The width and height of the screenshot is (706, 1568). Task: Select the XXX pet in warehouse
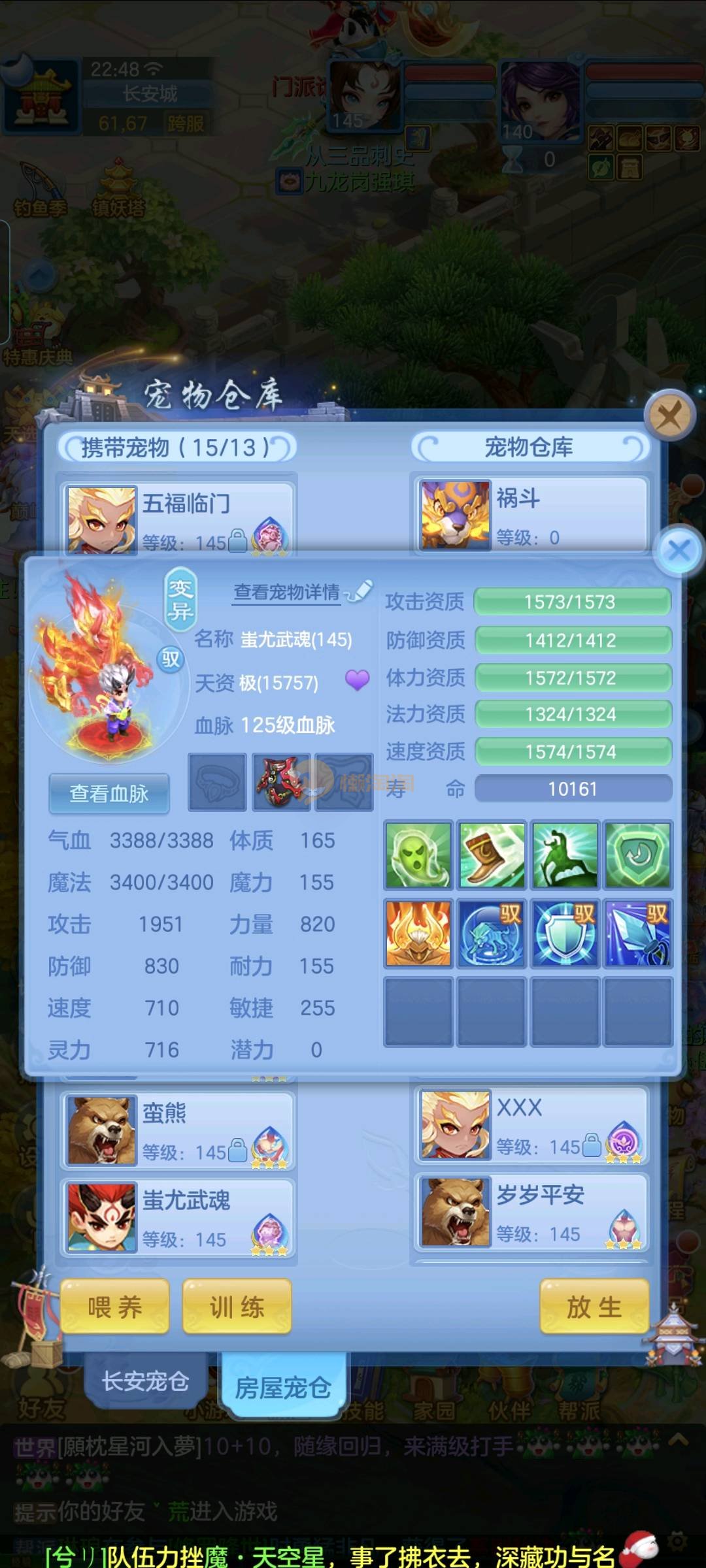pos(529,1125)
